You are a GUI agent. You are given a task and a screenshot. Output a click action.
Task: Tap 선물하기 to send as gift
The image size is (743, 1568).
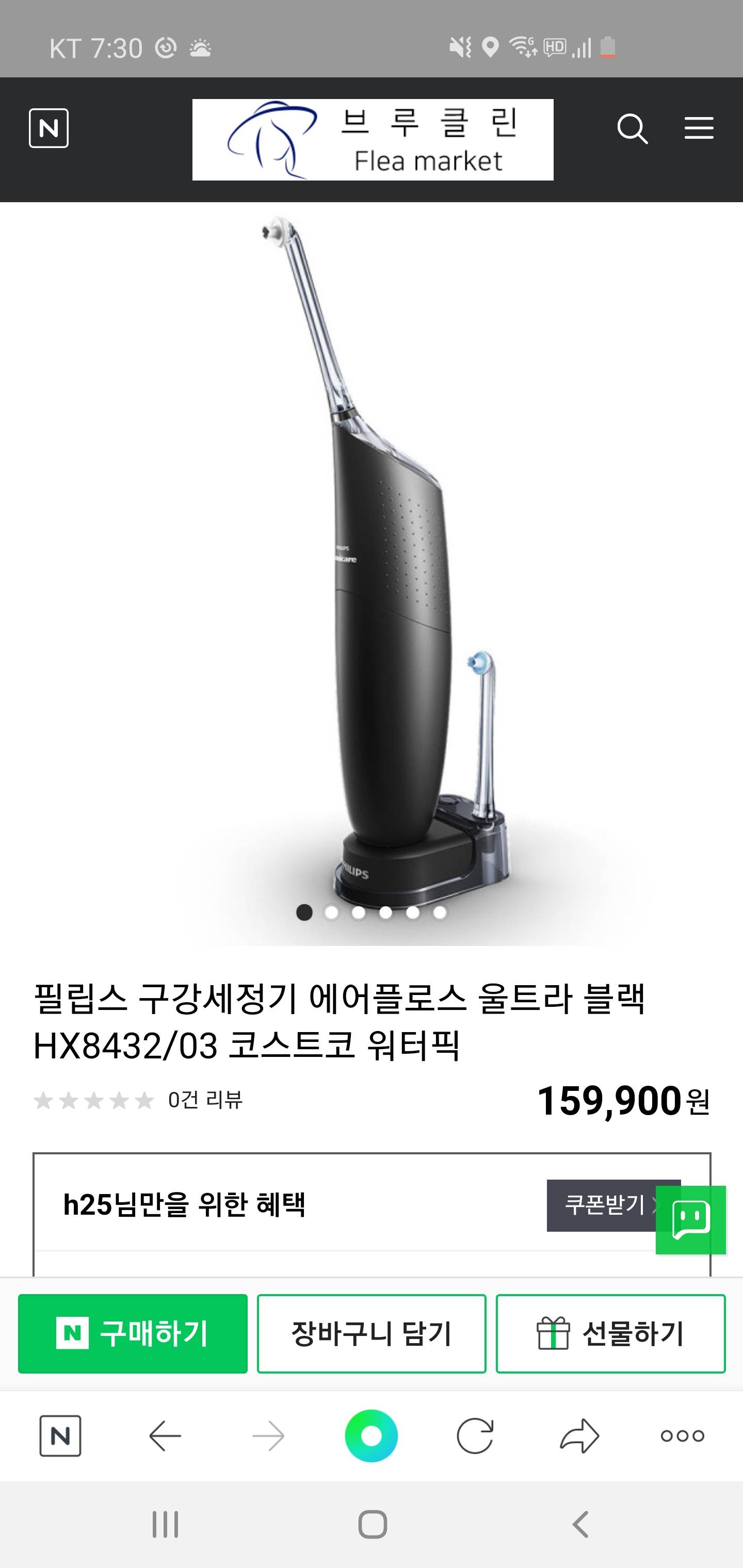pos(610,1334)
